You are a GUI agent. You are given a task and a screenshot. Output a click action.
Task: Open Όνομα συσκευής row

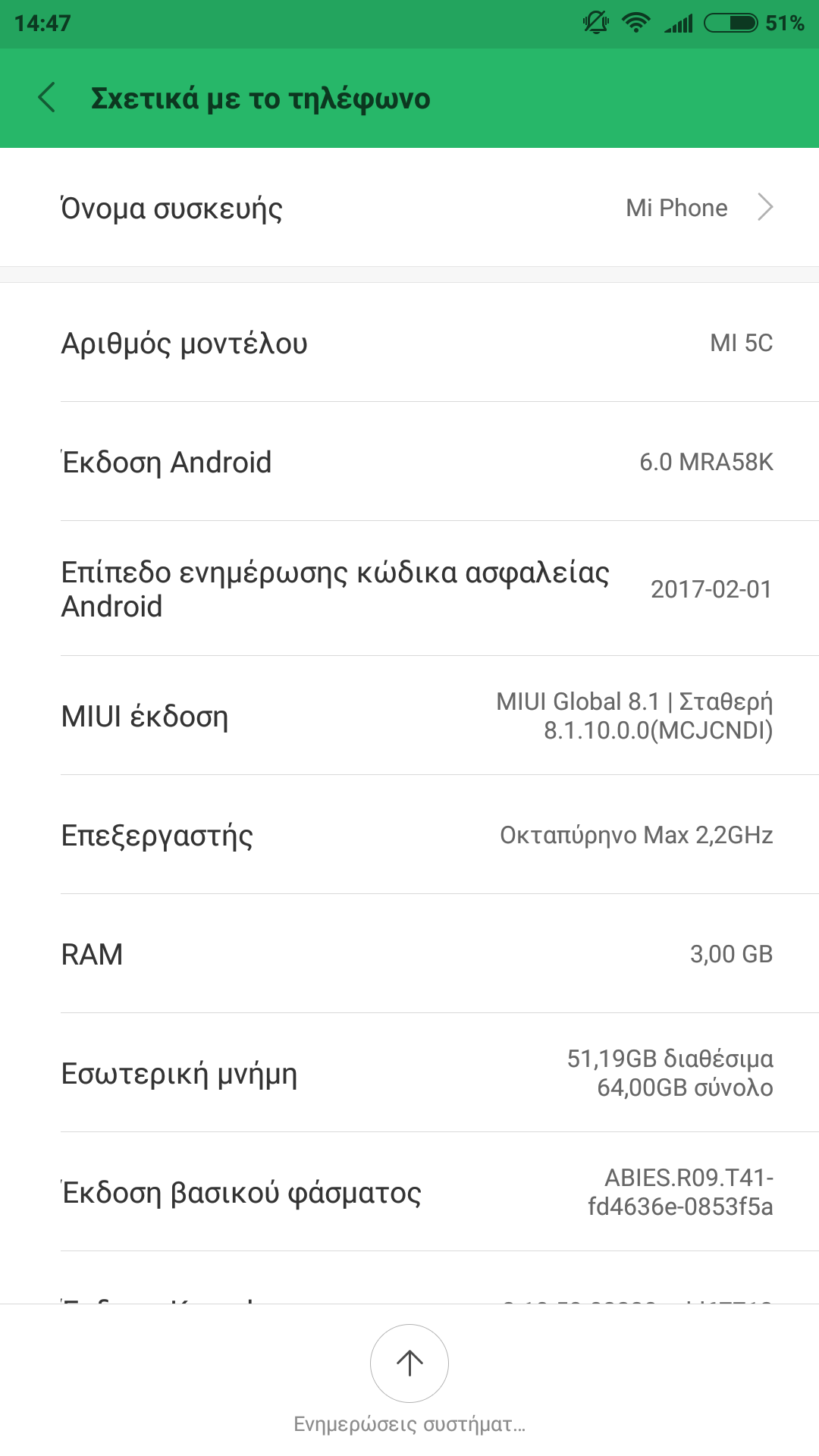pyautogui.click(x=409, y=208)
